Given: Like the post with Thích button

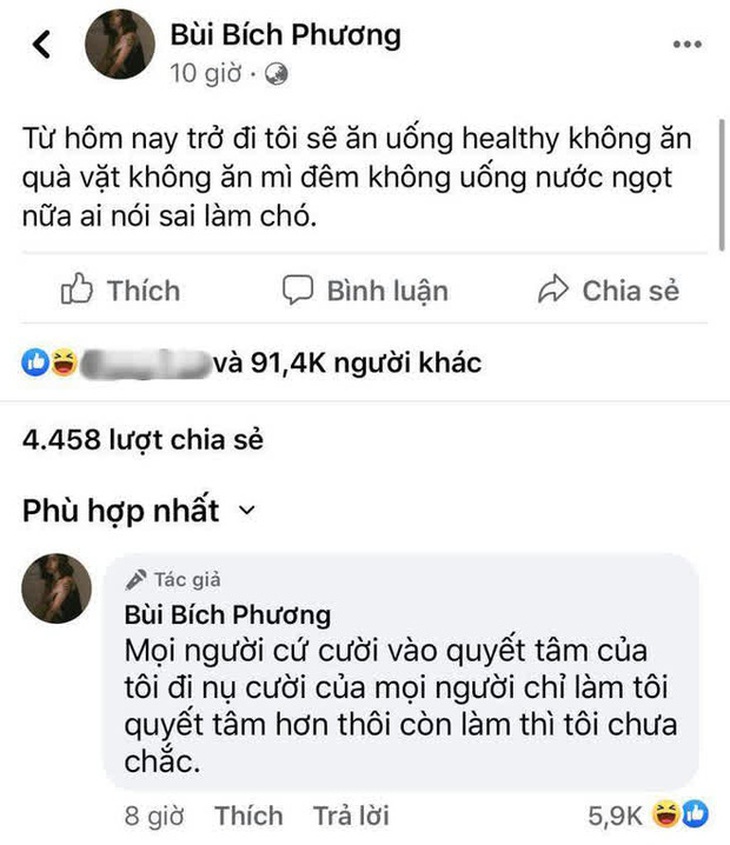Looking at the screenshot, I should click(121, 291).
